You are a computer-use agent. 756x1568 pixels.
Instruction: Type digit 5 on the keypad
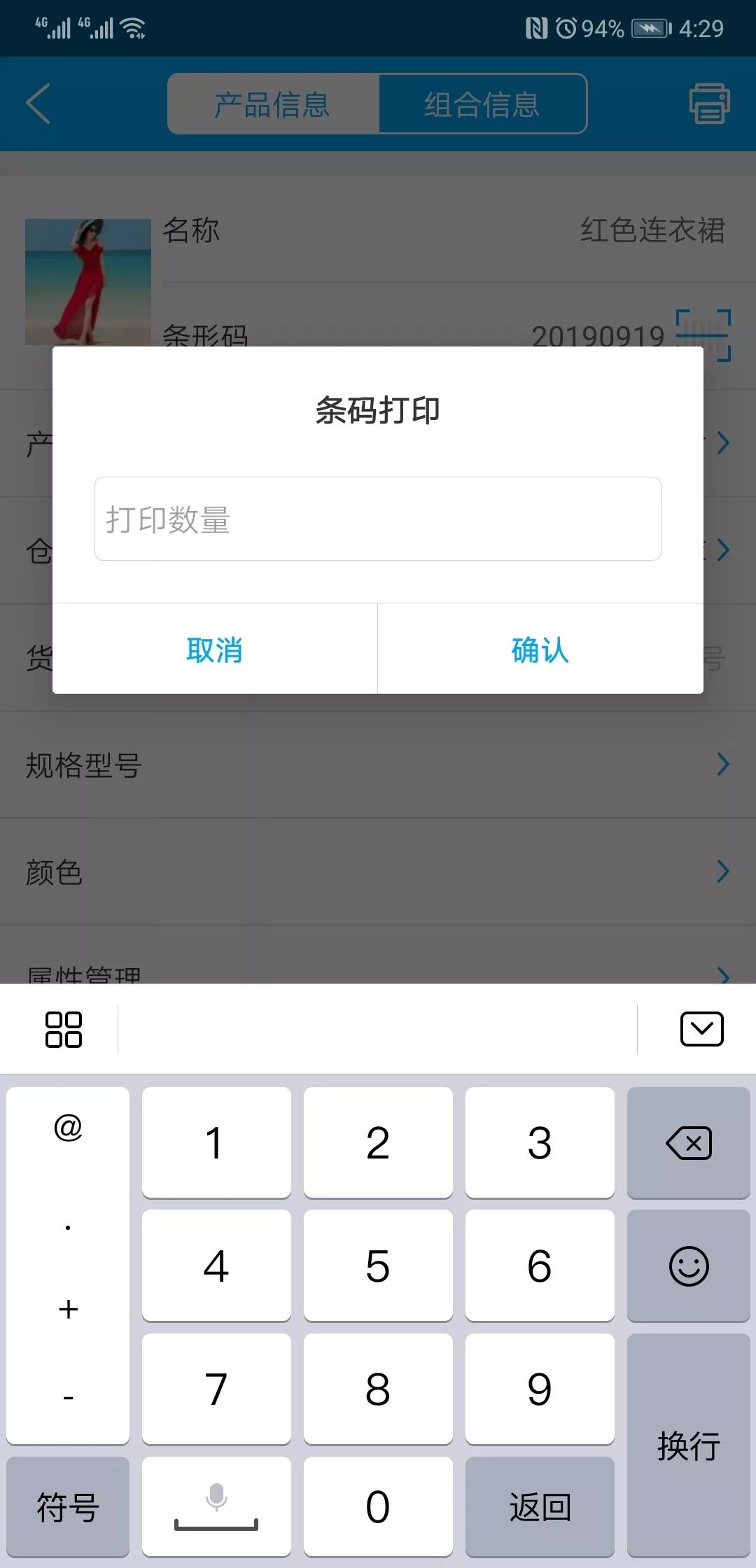377,1266
